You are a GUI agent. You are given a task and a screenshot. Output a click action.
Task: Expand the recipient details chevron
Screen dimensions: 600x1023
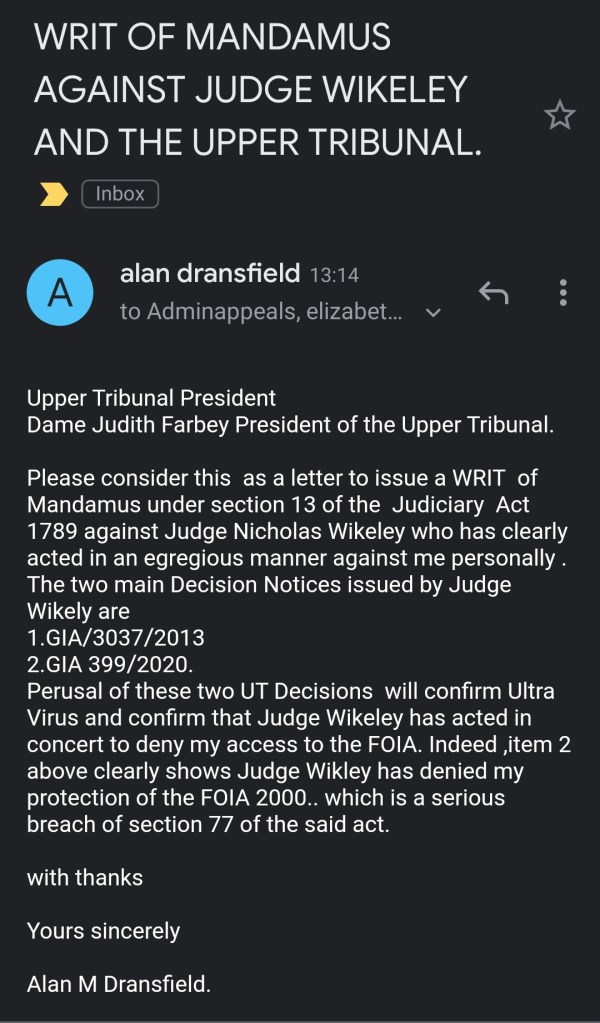coord(433,313)
